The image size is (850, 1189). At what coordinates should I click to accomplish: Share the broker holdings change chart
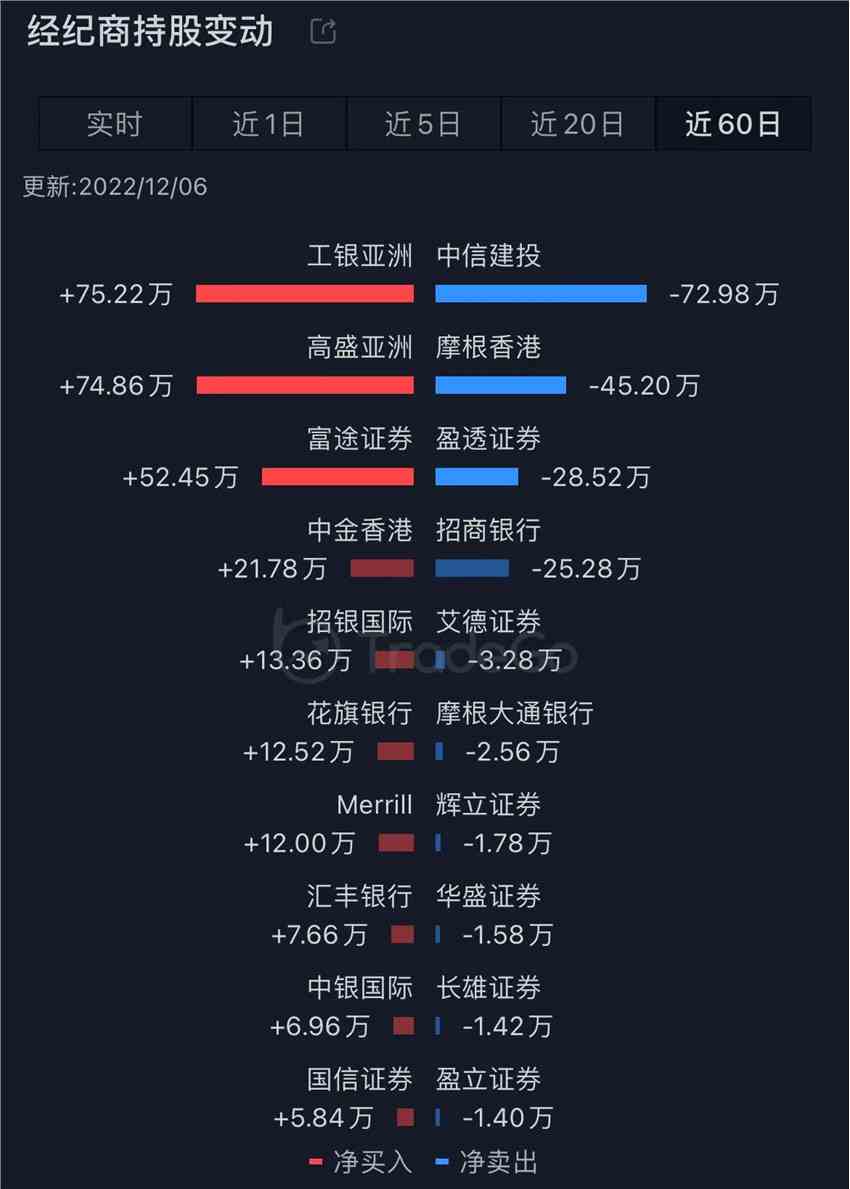323,32
